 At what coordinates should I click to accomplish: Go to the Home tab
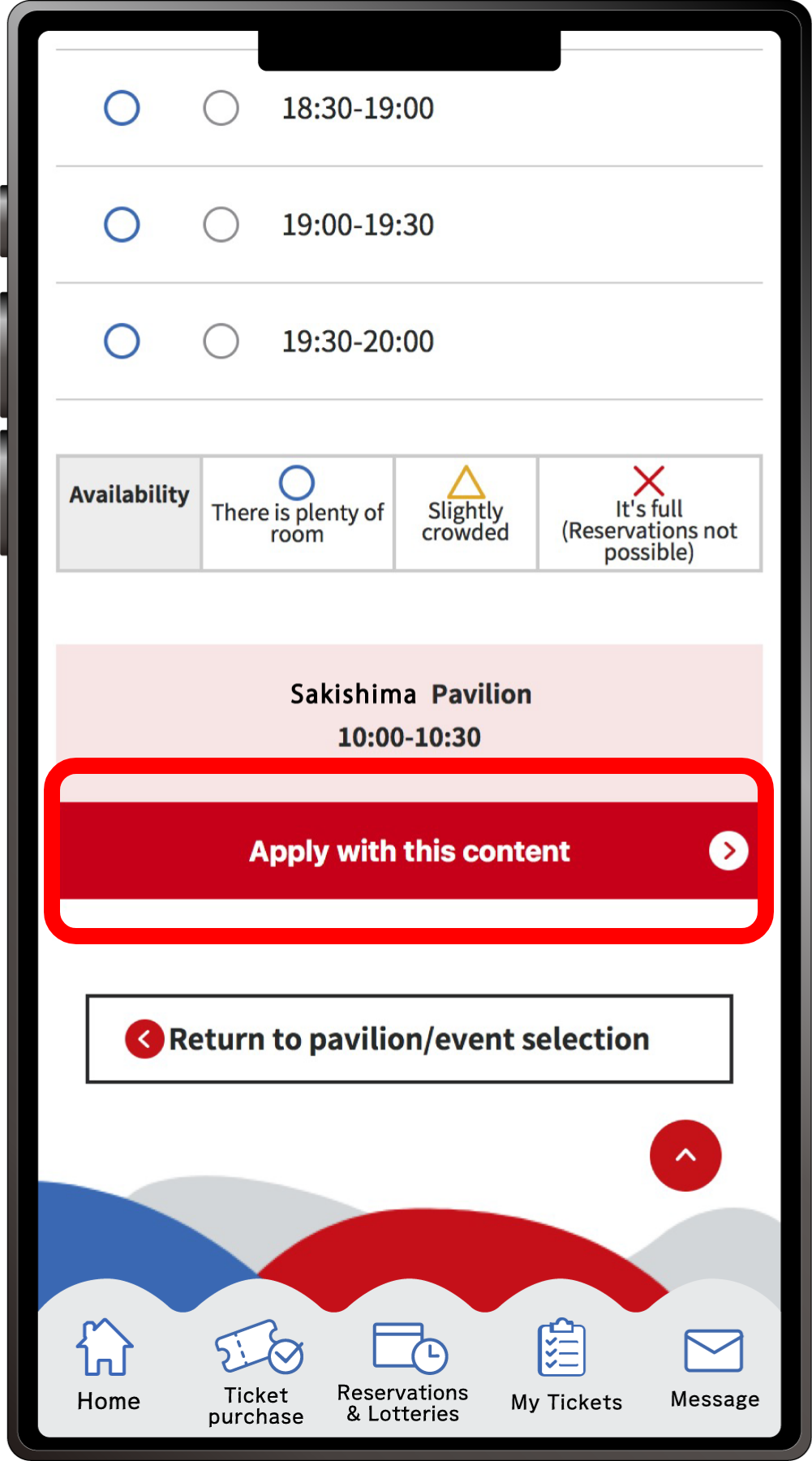[x=108, y=1366]
